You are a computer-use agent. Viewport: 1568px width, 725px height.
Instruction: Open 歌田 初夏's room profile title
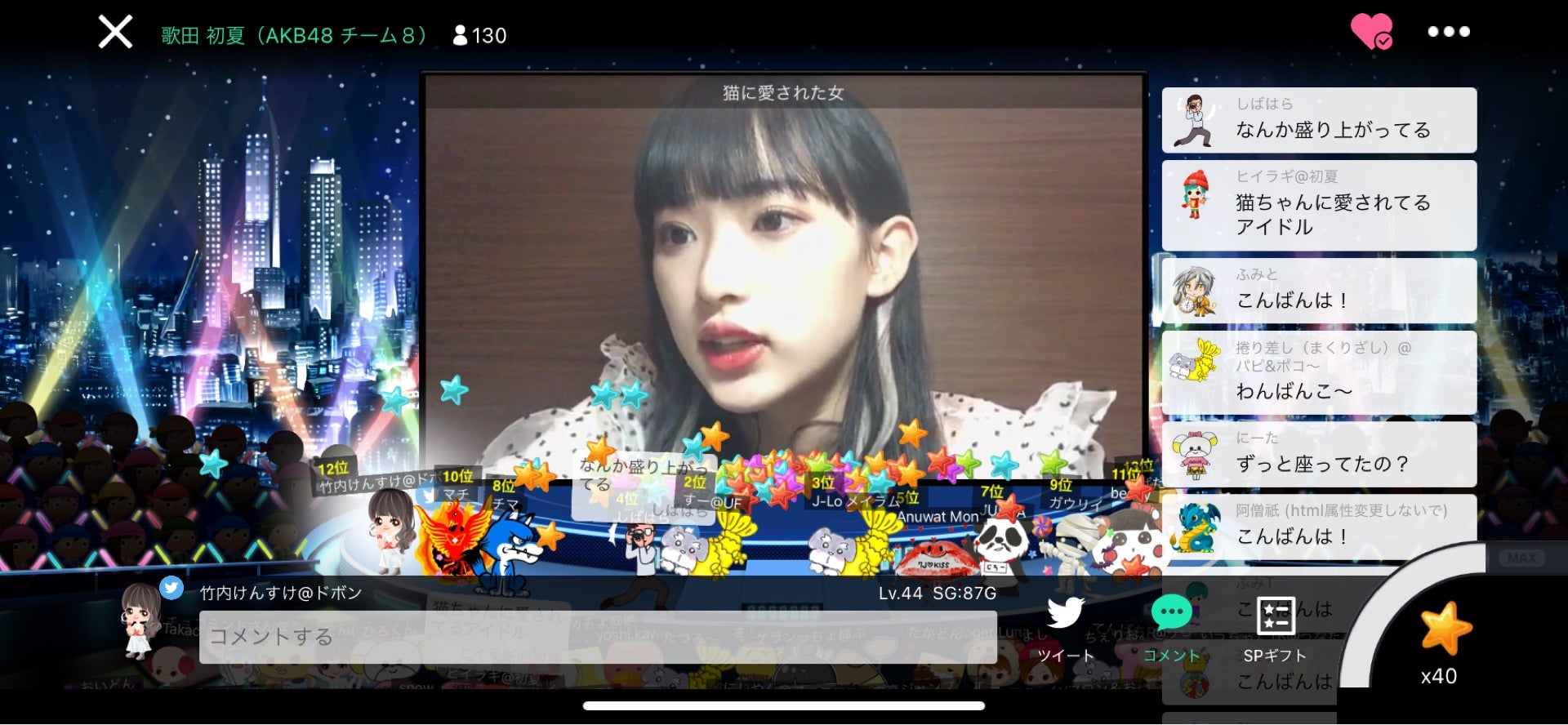(294, 35)
